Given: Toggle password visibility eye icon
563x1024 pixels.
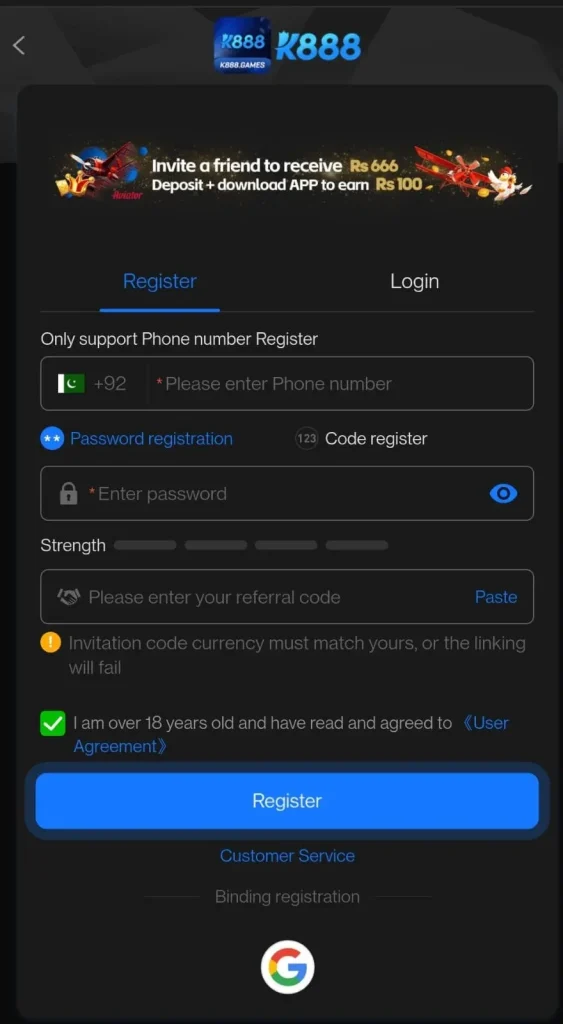Looking at the screenshot, I should tap(503, 494).
